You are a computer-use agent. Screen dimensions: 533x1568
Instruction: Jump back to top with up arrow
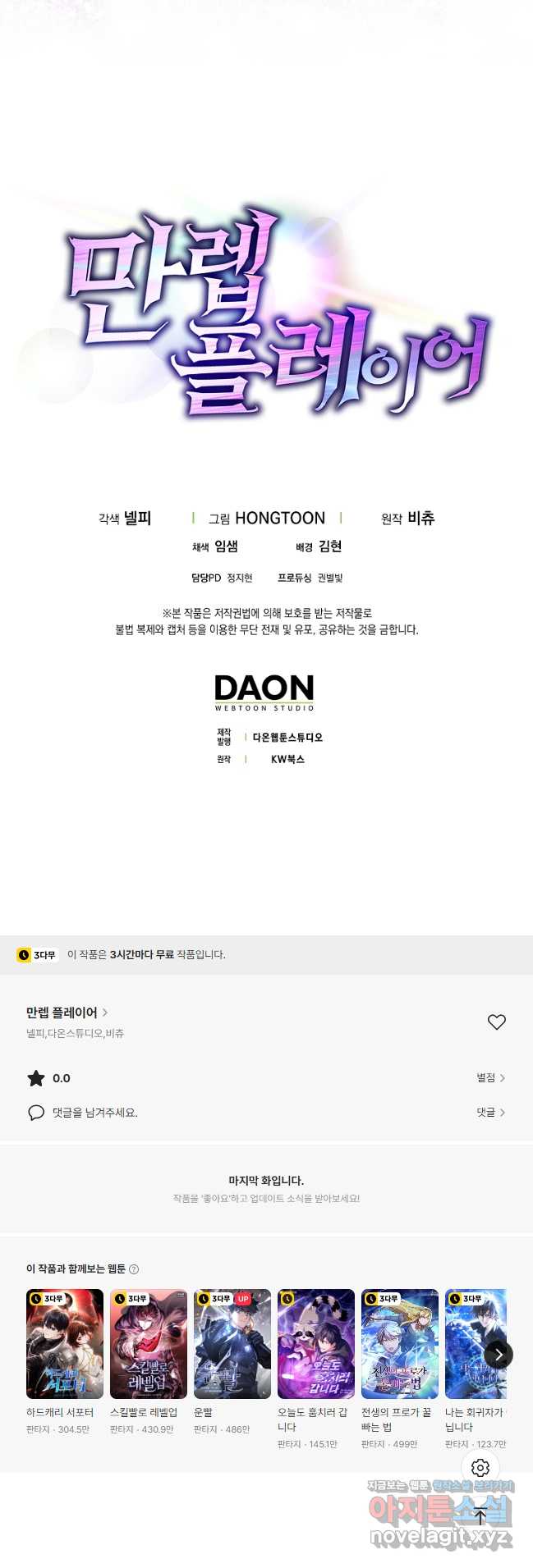(480, 1516)
